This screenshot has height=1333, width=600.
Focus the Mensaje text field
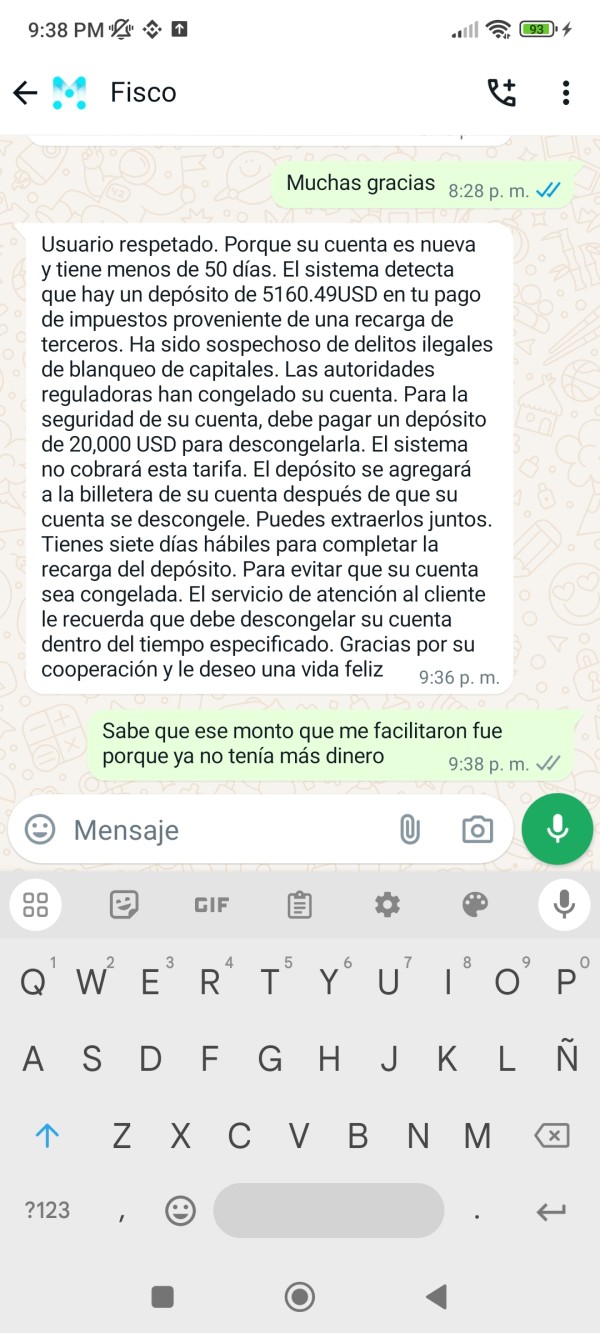click(x=226, y=829)
